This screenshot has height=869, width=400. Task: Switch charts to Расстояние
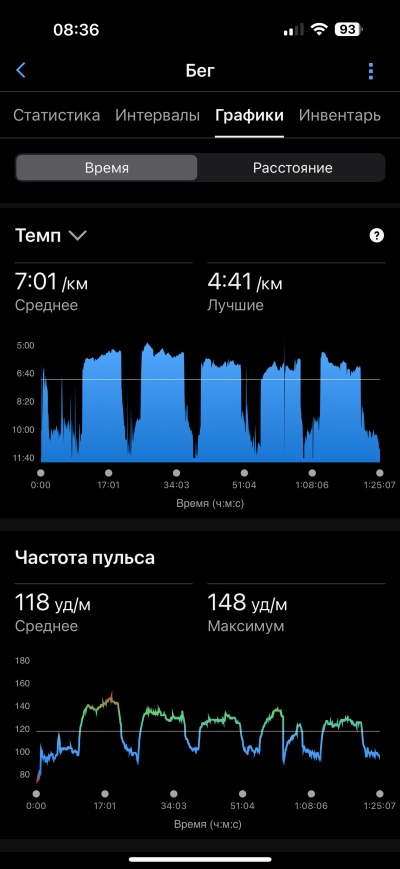pyautogui.click(x=293, y=168)
